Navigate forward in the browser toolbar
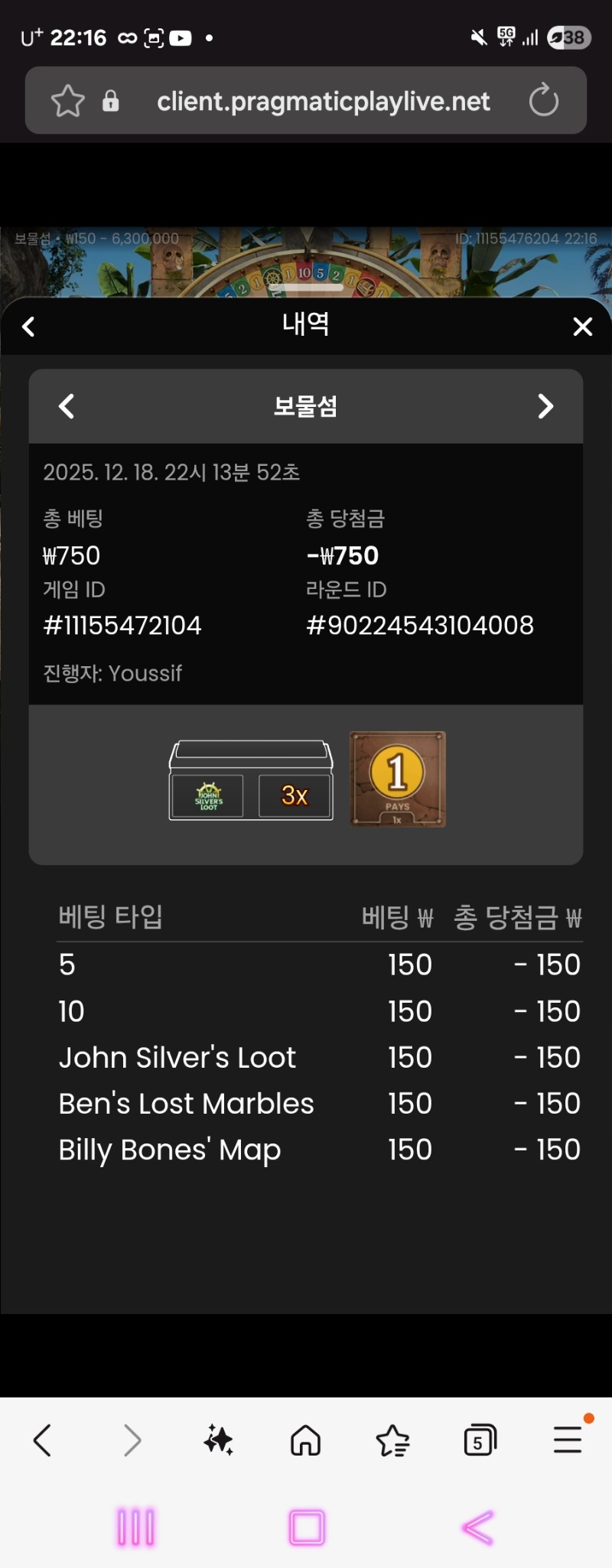This screenshot has width=612, height=1568. [132, 1441]
